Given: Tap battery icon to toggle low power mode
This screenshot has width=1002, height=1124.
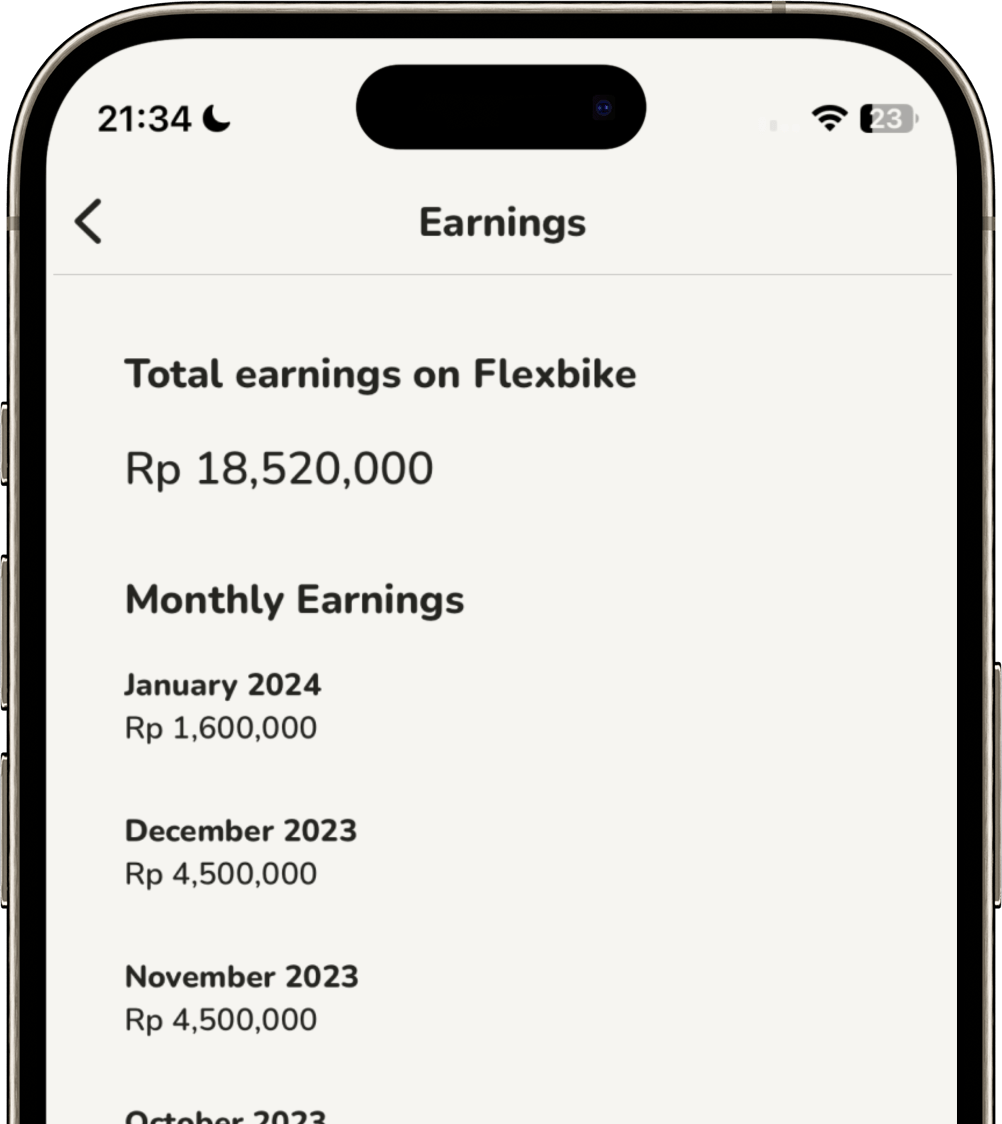Looking at the screenshot, I should [886, 117].
